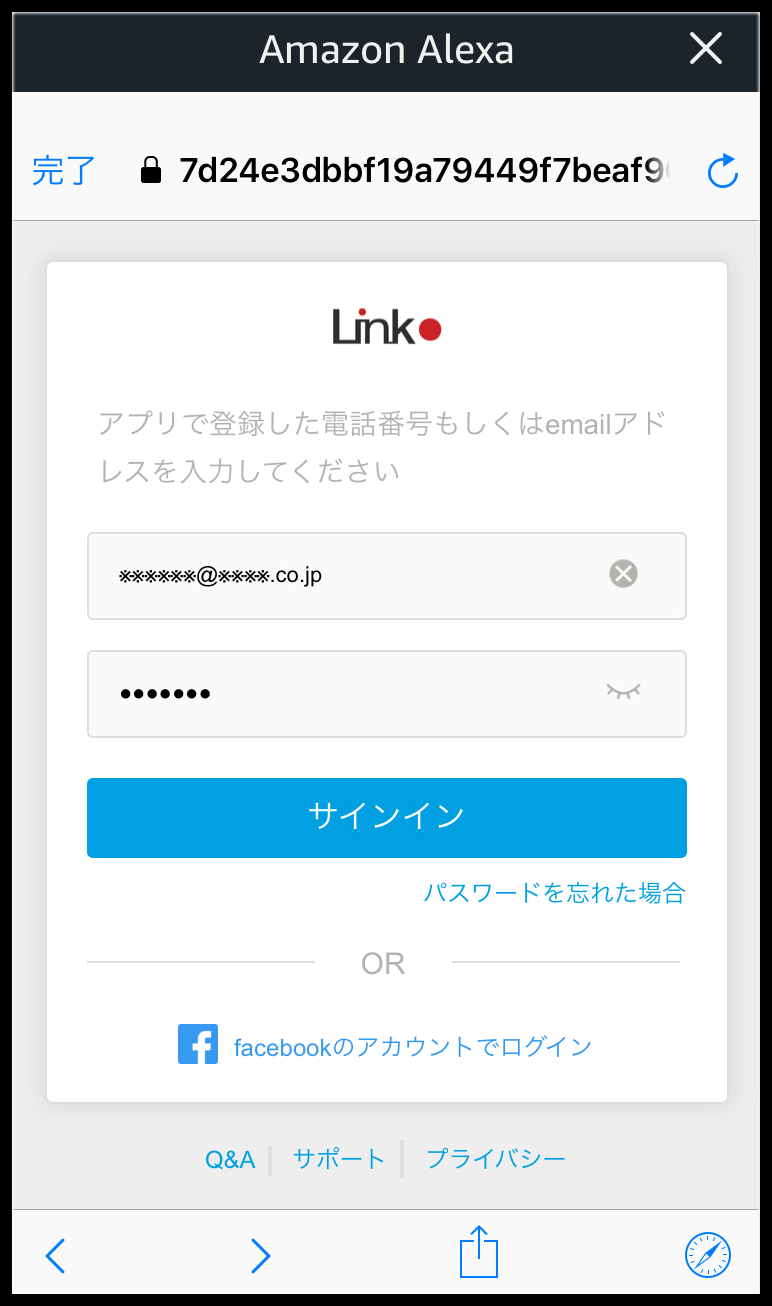The height and width of the screenshot is (1306, 772).
Task: Close the Amazon Alexa window
Action: point(706,48)
